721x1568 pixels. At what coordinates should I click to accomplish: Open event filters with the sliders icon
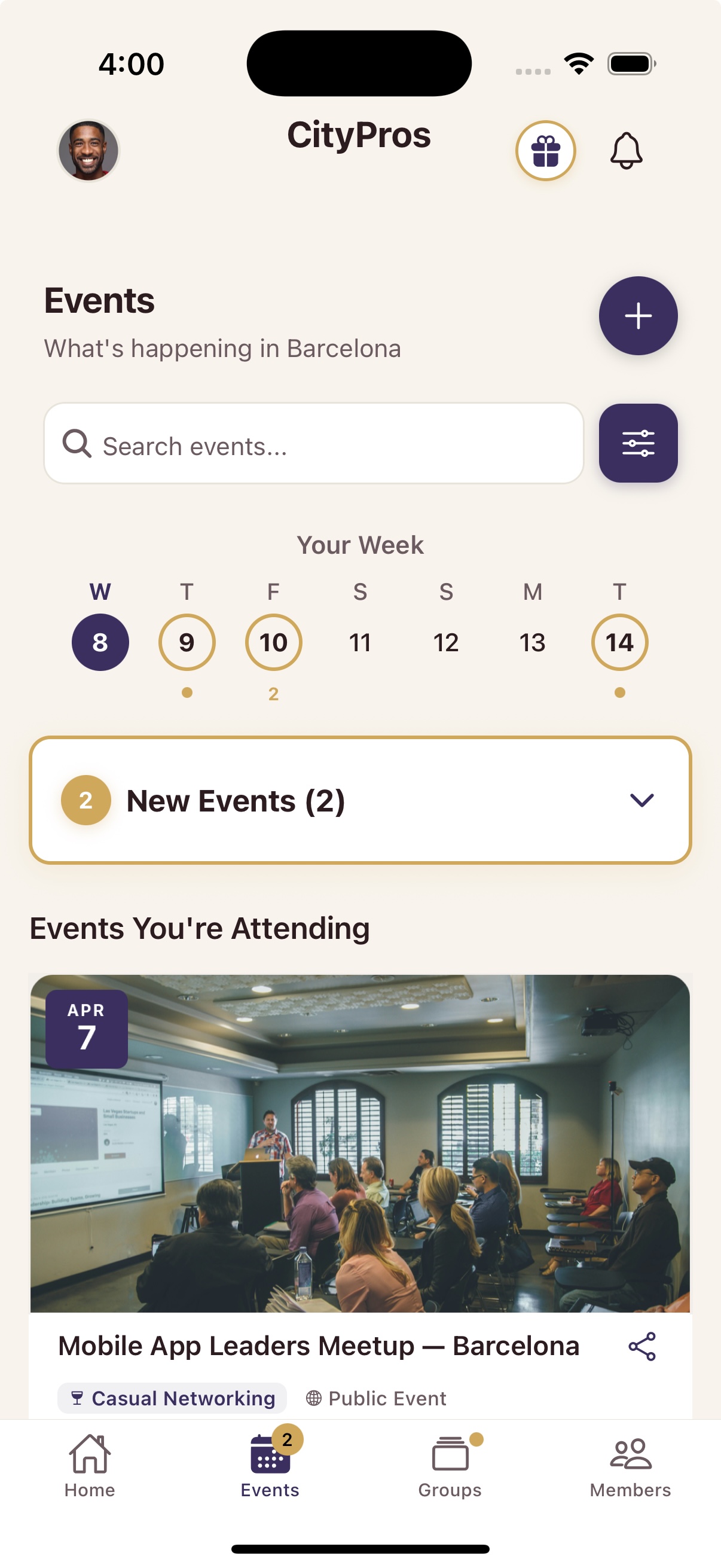click(x=638, y=444)
